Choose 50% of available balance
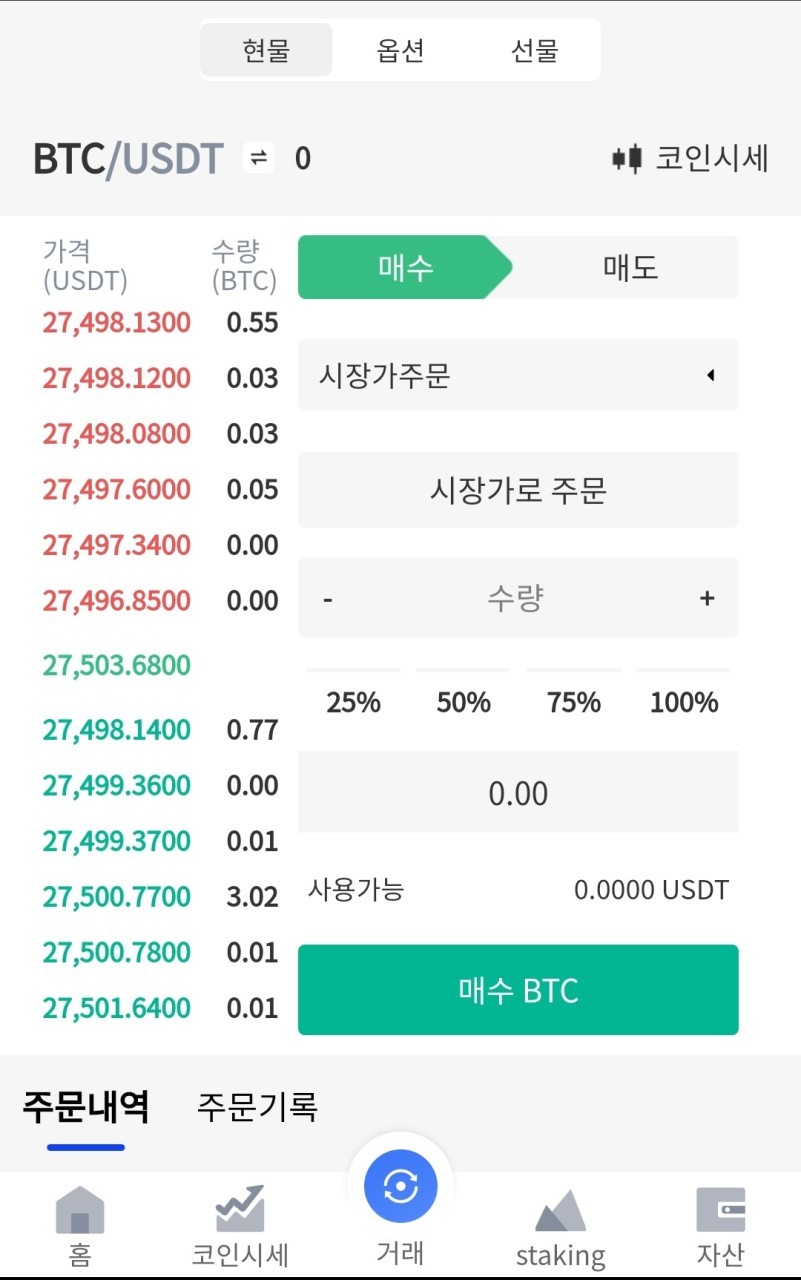The width and height of the screenshot is (801, 1280). (x=463, y=702)
